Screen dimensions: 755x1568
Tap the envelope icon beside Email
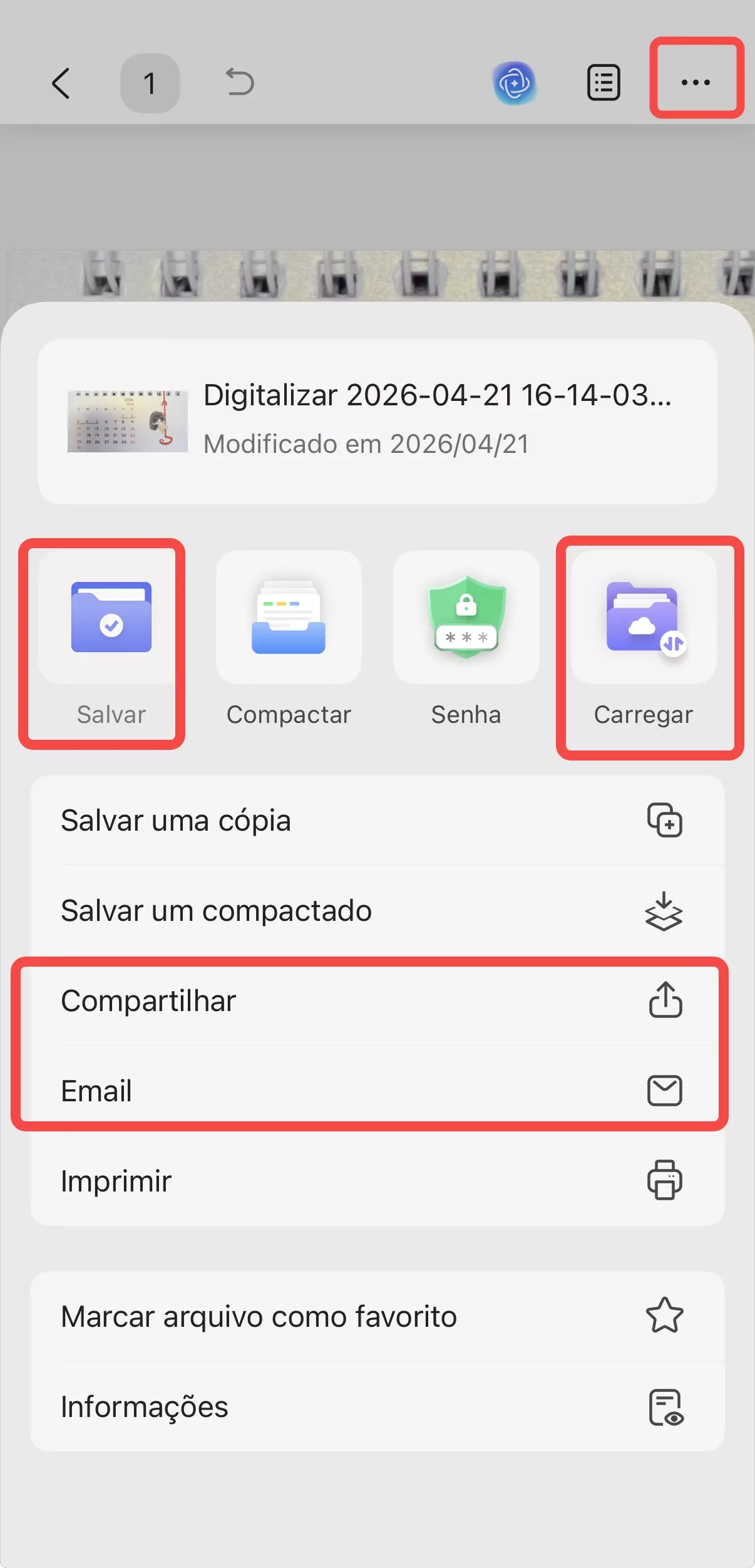666,1091
